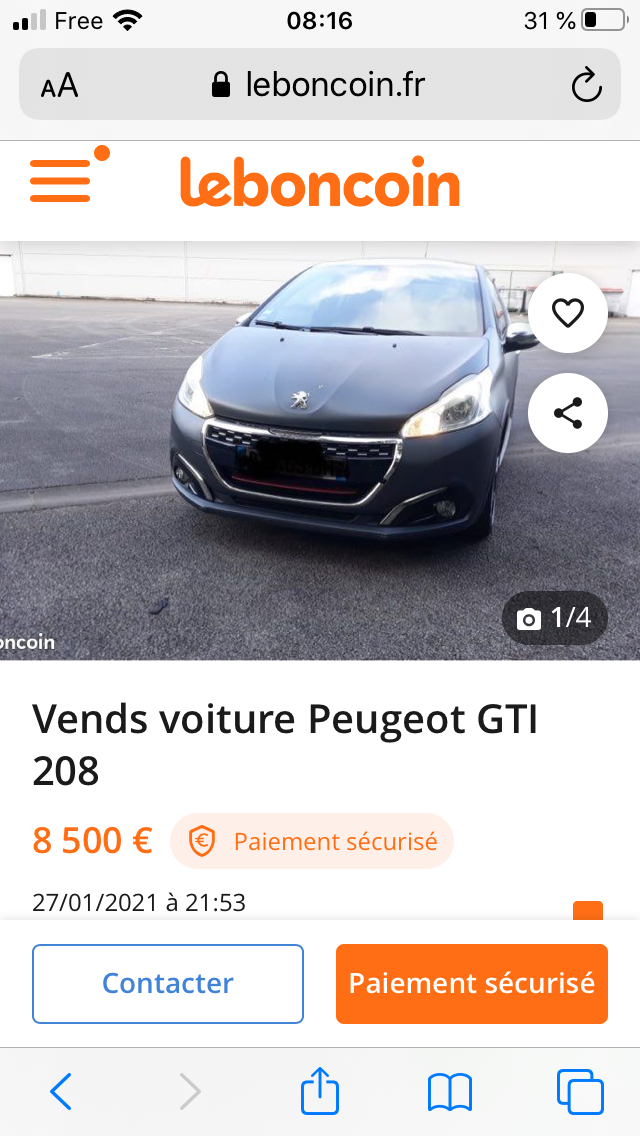Open the hamburger menu

[62, 180]
